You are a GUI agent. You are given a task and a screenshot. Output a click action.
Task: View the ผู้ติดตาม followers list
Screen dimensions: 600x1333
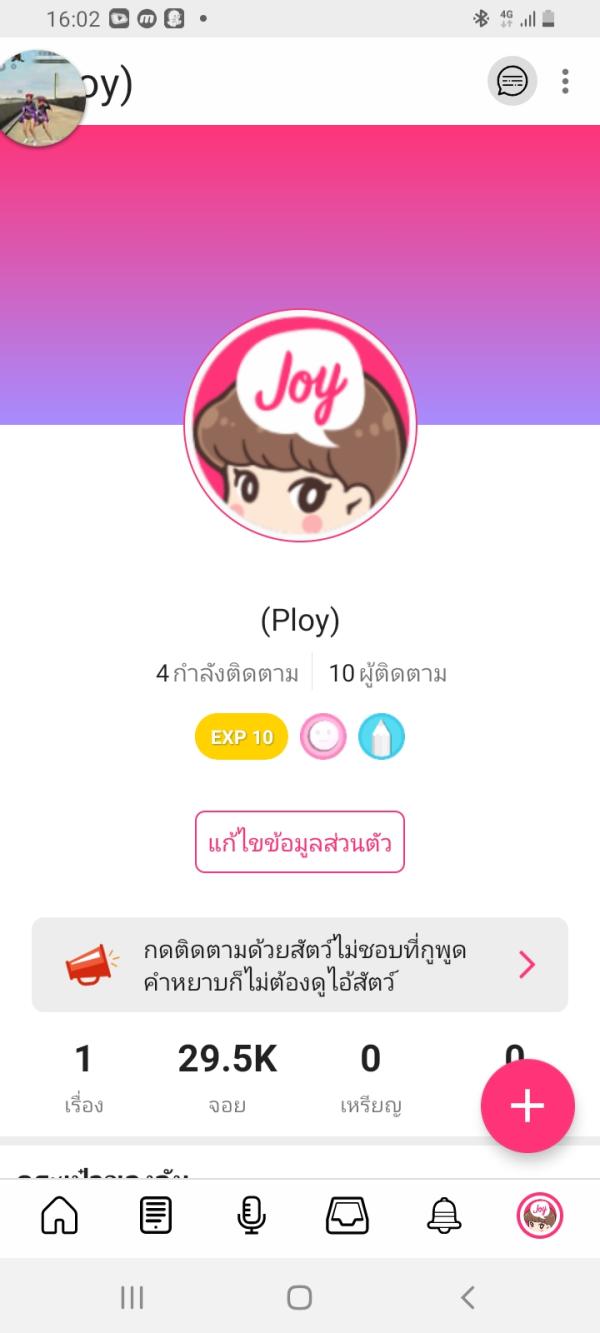pos(388,674)
